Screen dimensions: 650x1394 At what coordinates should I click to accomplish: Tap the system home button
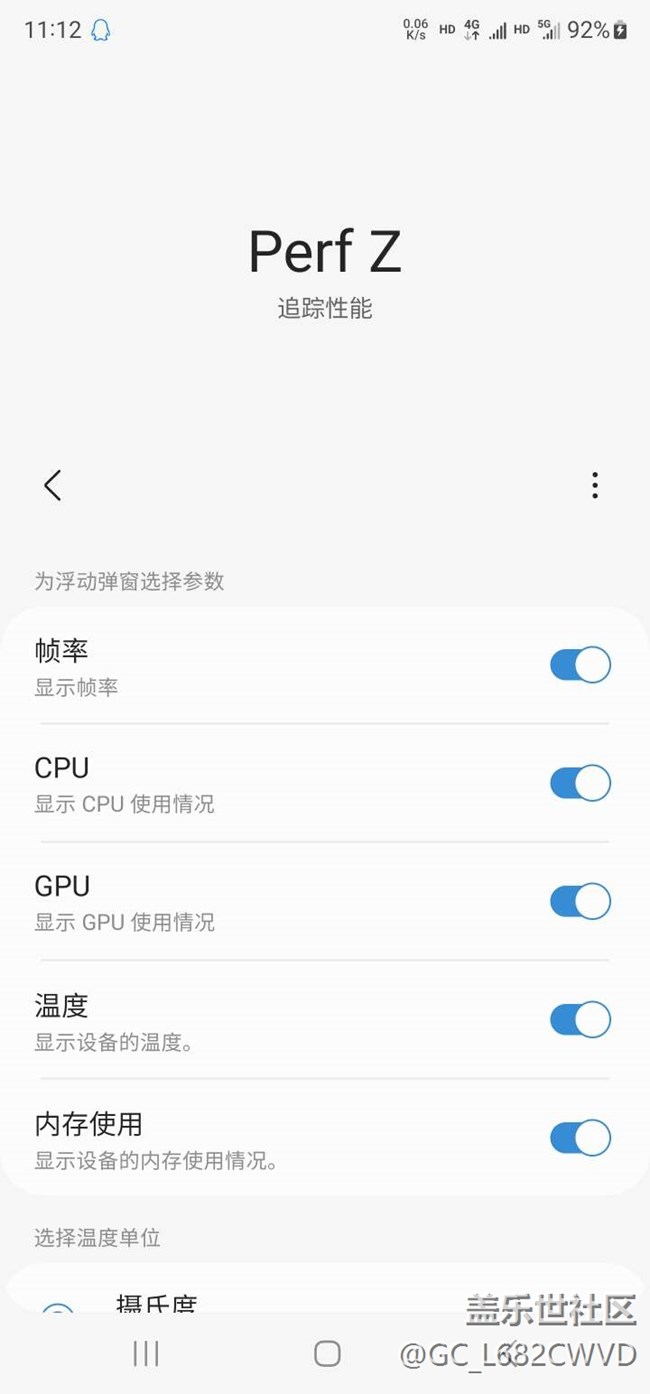327,1353
